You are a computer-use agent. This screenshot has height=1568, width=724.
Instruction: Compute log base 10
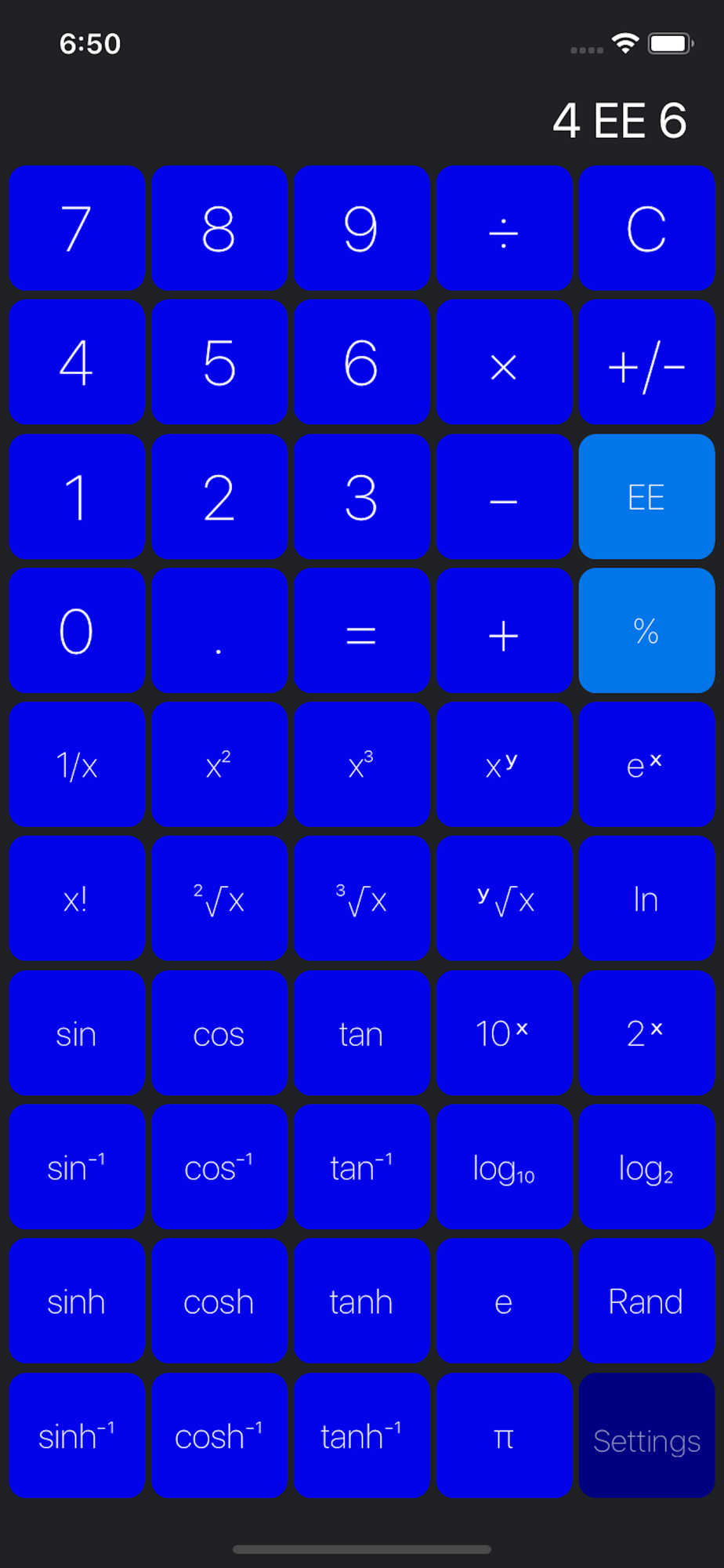coord(504,1168)
